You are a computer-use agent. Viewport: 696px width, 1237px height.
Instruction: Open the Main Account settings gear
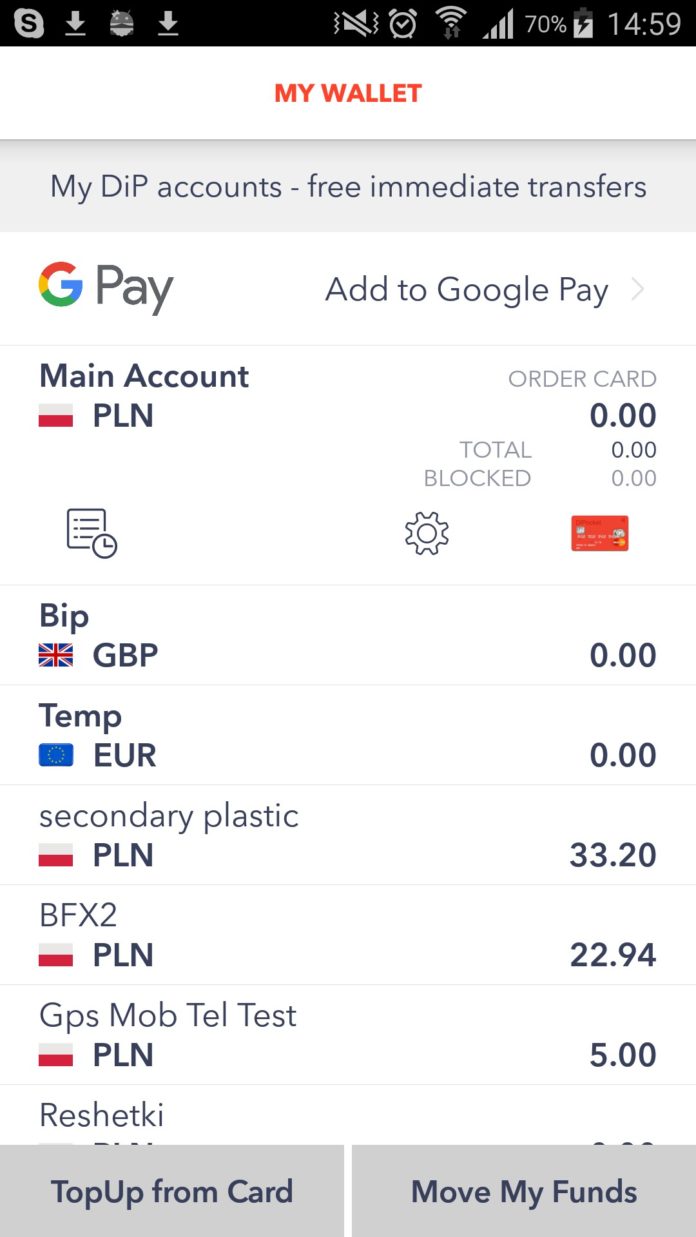click(x=427, y=533)
